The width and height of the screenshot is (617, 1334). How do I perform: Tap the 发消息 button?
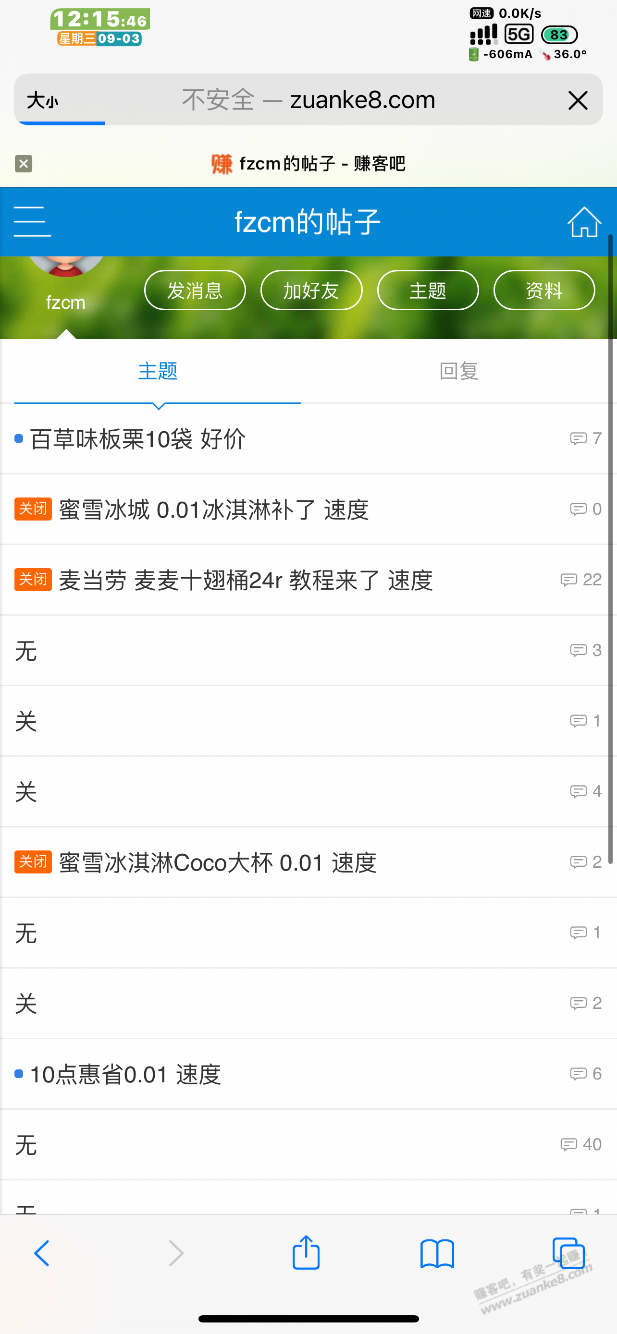pos(195,291)
